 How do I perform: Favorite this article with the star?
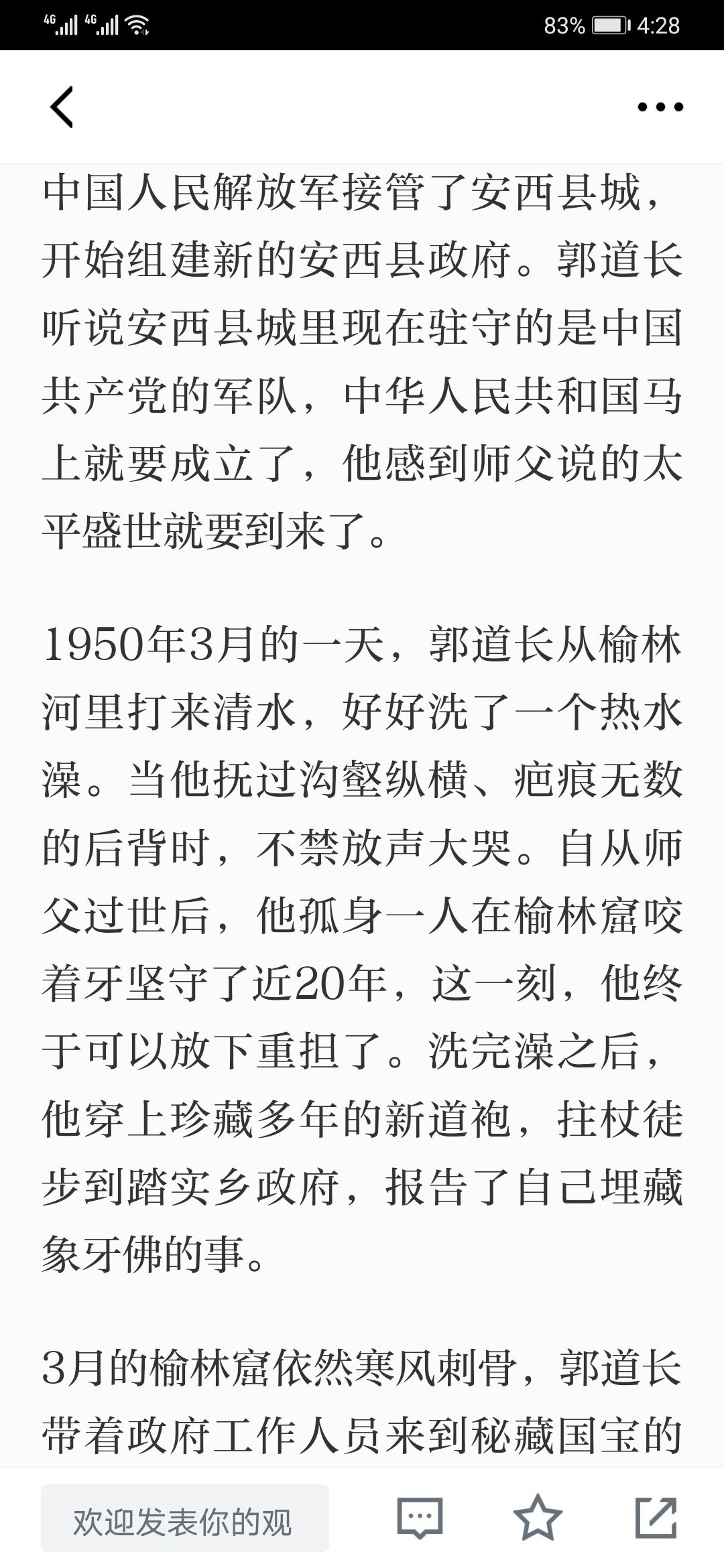(x=538, y=1518)
